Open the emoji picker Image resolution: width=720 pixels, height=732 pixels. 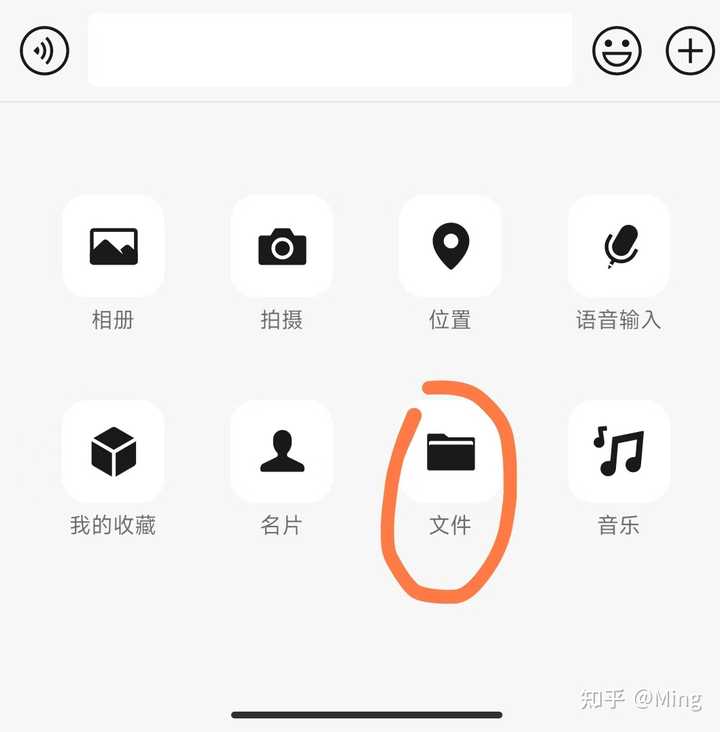click(617, 50)
